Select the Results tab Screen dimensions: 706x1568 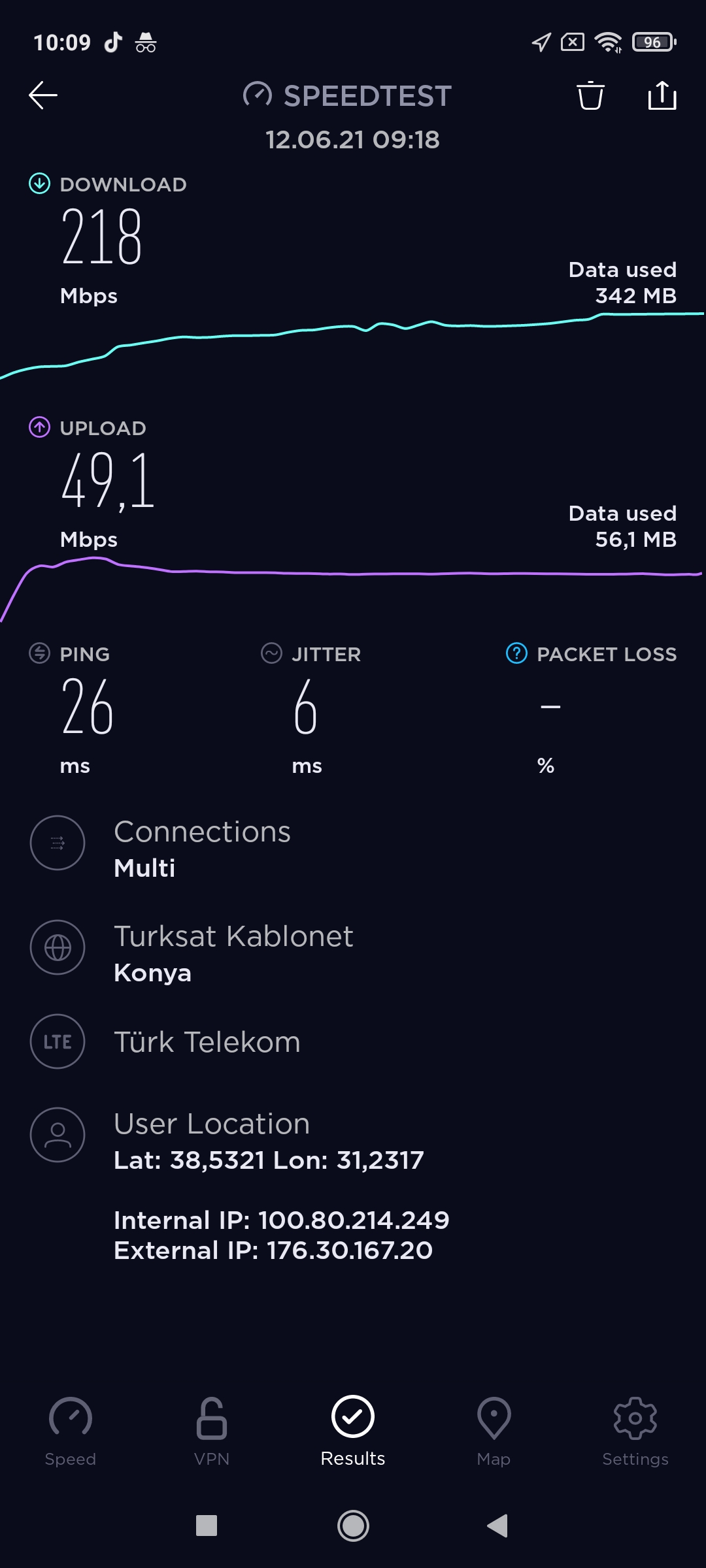[x=353, y=1432]
